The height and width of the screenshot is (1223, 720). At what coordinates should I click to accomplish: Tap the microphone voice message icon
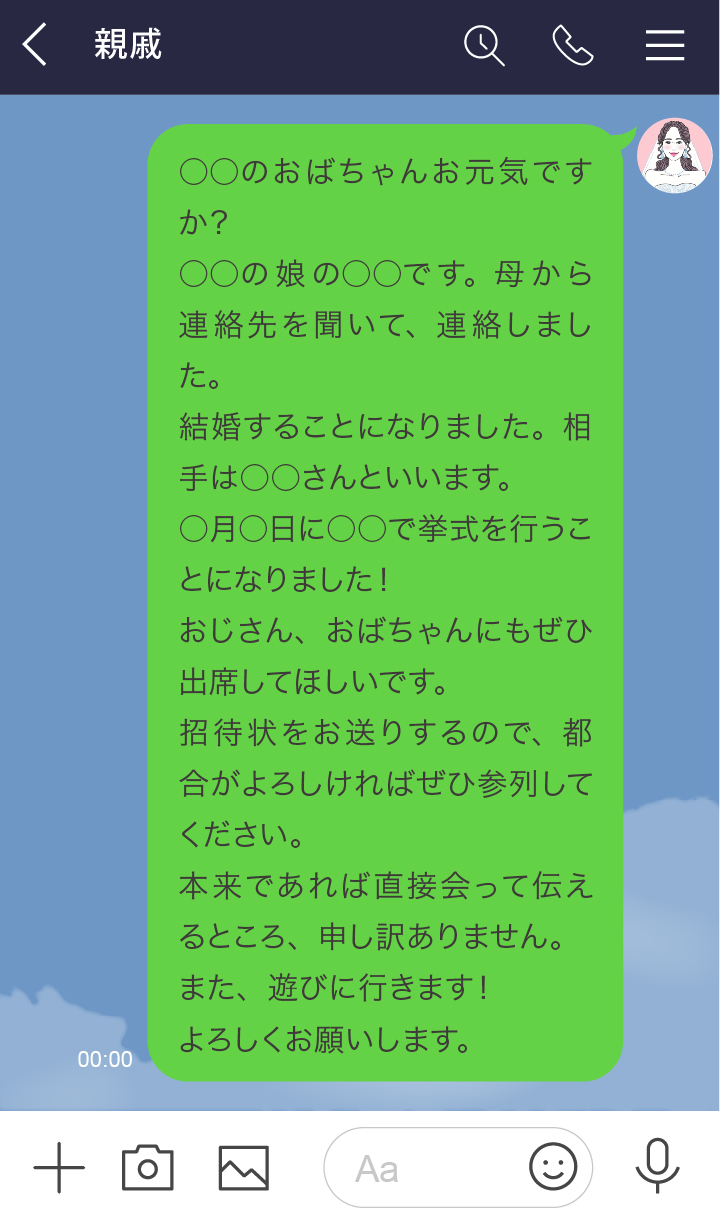657,1166
